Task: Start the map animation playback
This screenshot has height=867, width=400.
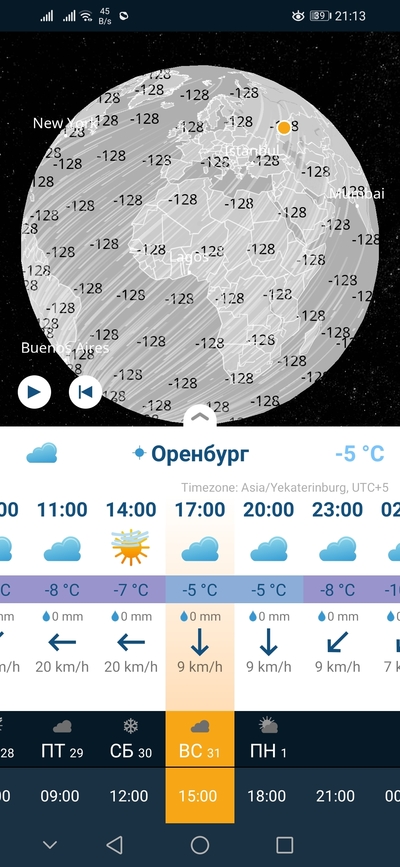Action: pyautogui.click(x=34, y=392)
